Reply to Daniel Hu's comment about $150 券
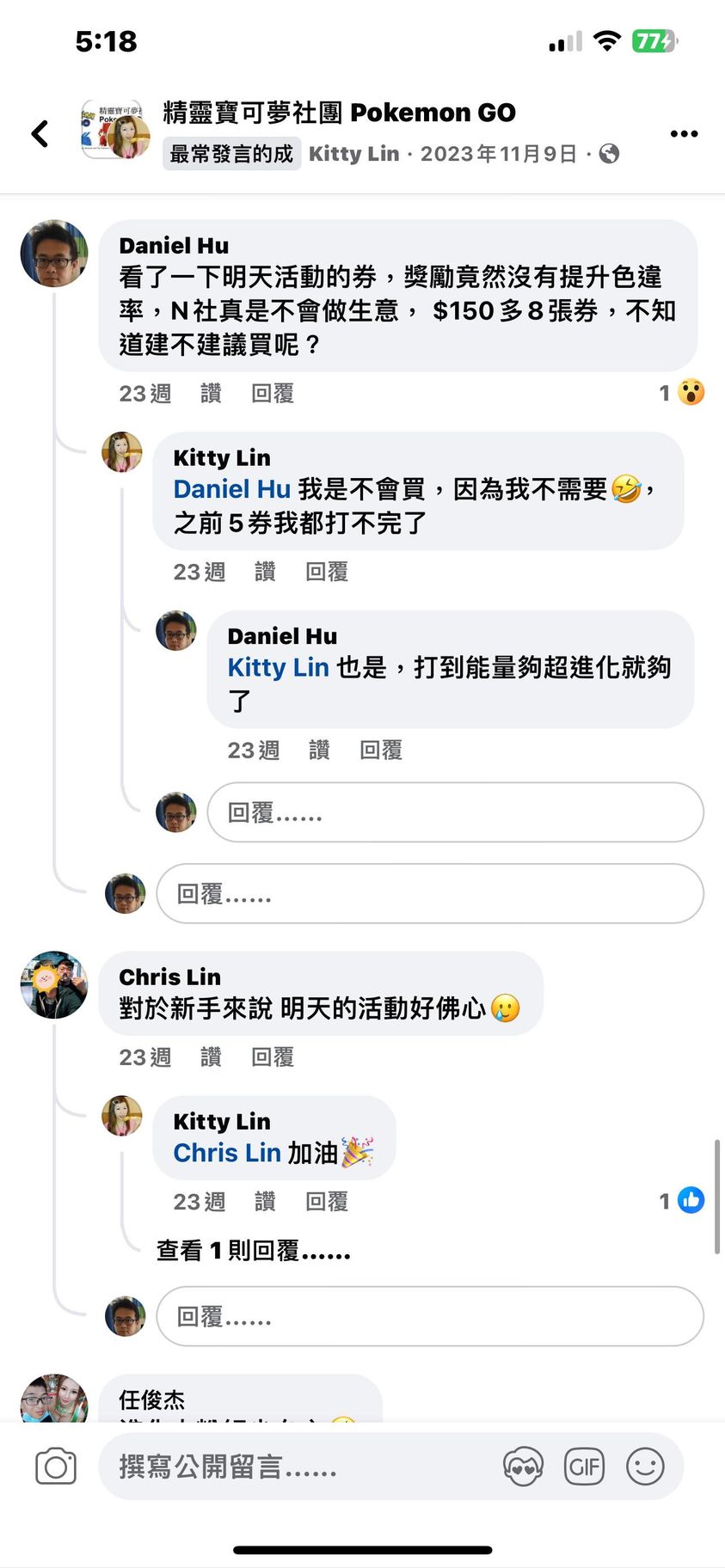The height and width of the screenshot is (1568, 725). tap(273, 394)
